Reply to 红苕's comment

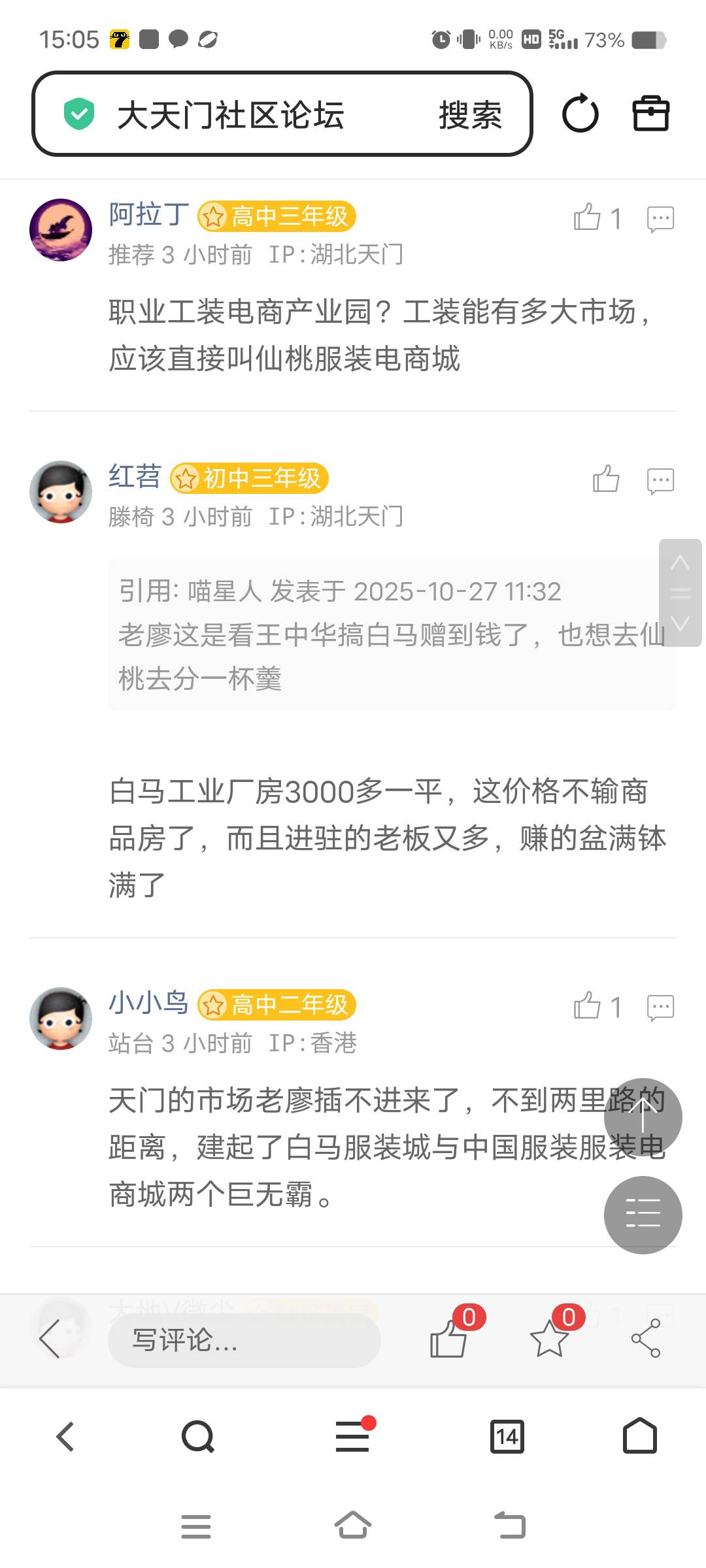660,481
